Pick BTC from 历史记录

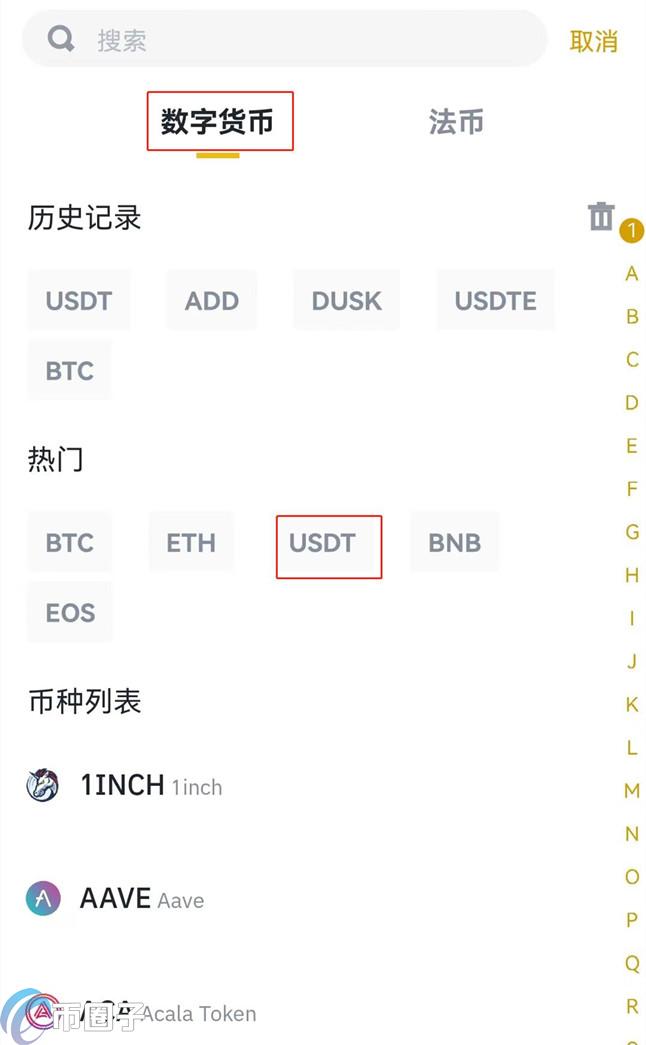69,371
